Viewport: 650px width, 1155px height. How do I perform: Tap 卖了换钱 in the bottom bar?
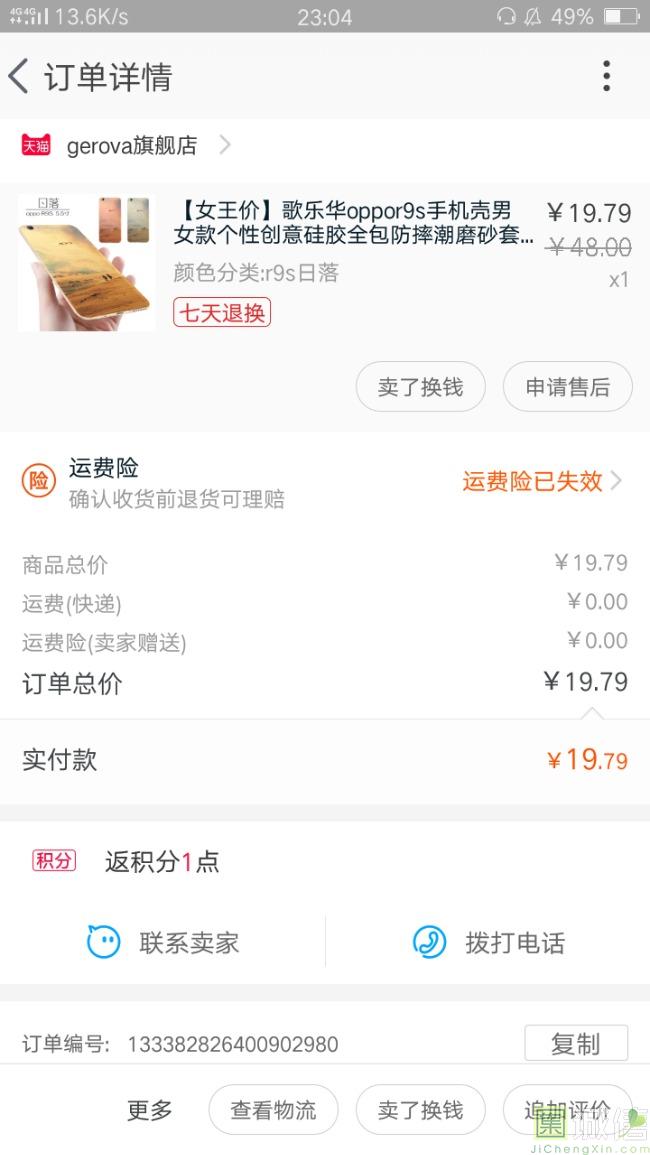pyautogui.click(x=420, y=1110)
